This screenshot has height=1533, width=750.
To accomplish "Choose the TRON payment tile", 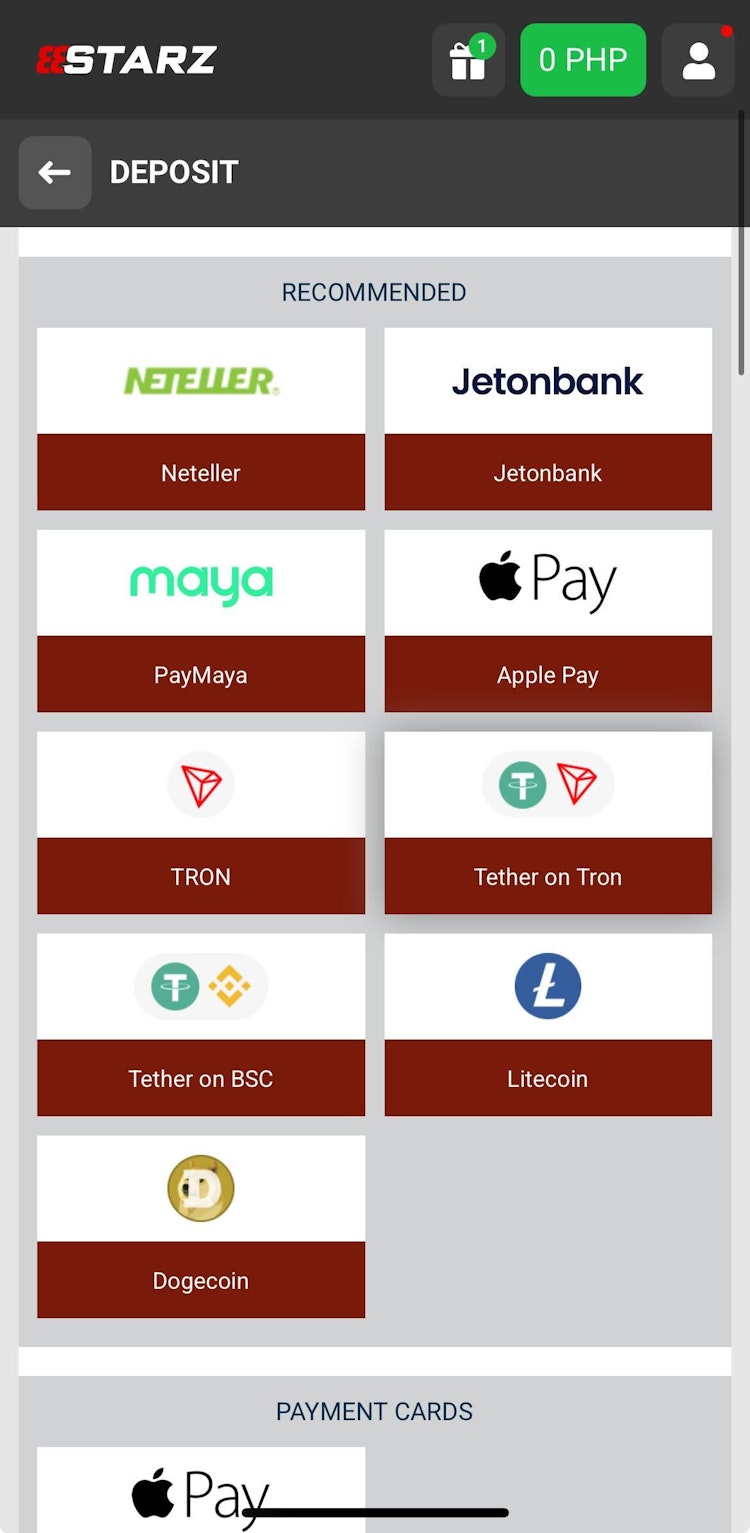I will tap(201, 823).
